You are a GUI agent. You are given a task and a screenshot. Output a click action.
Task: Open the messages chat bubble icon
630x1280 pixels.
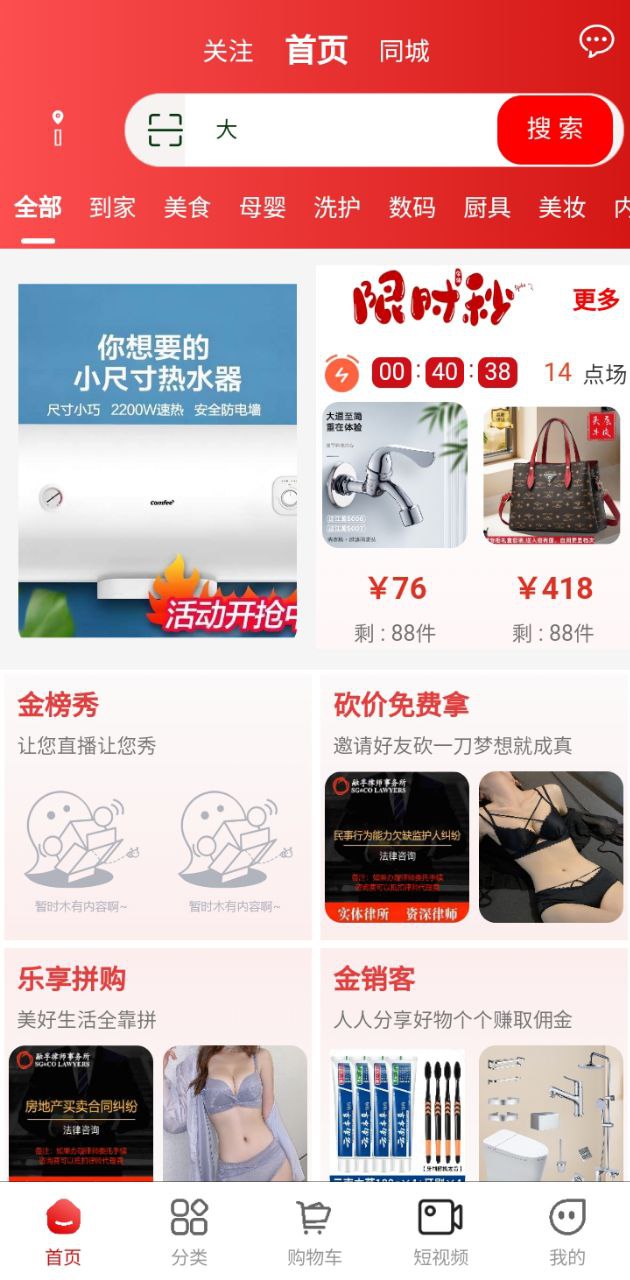coord(596,41)
